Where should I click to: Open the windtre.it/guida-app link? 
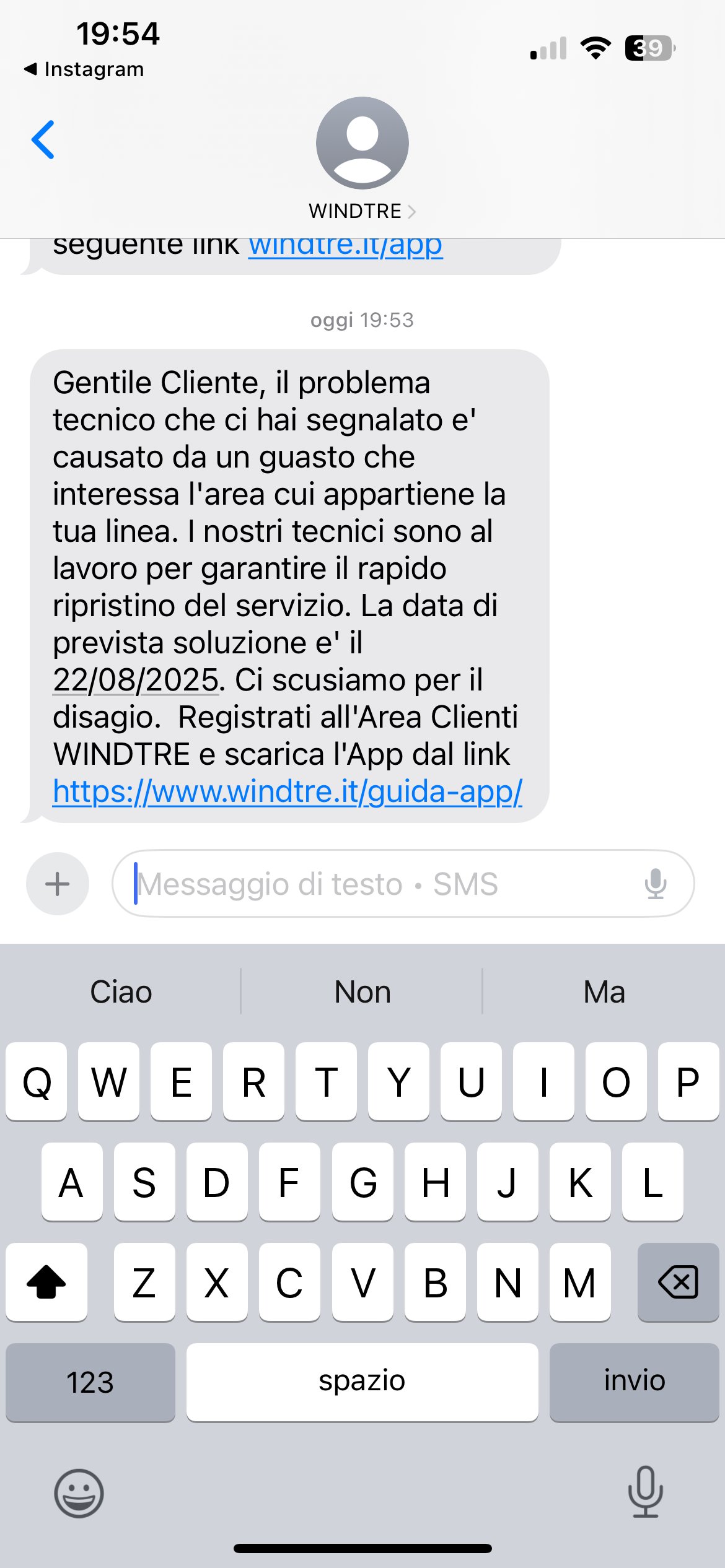(287, 791)
